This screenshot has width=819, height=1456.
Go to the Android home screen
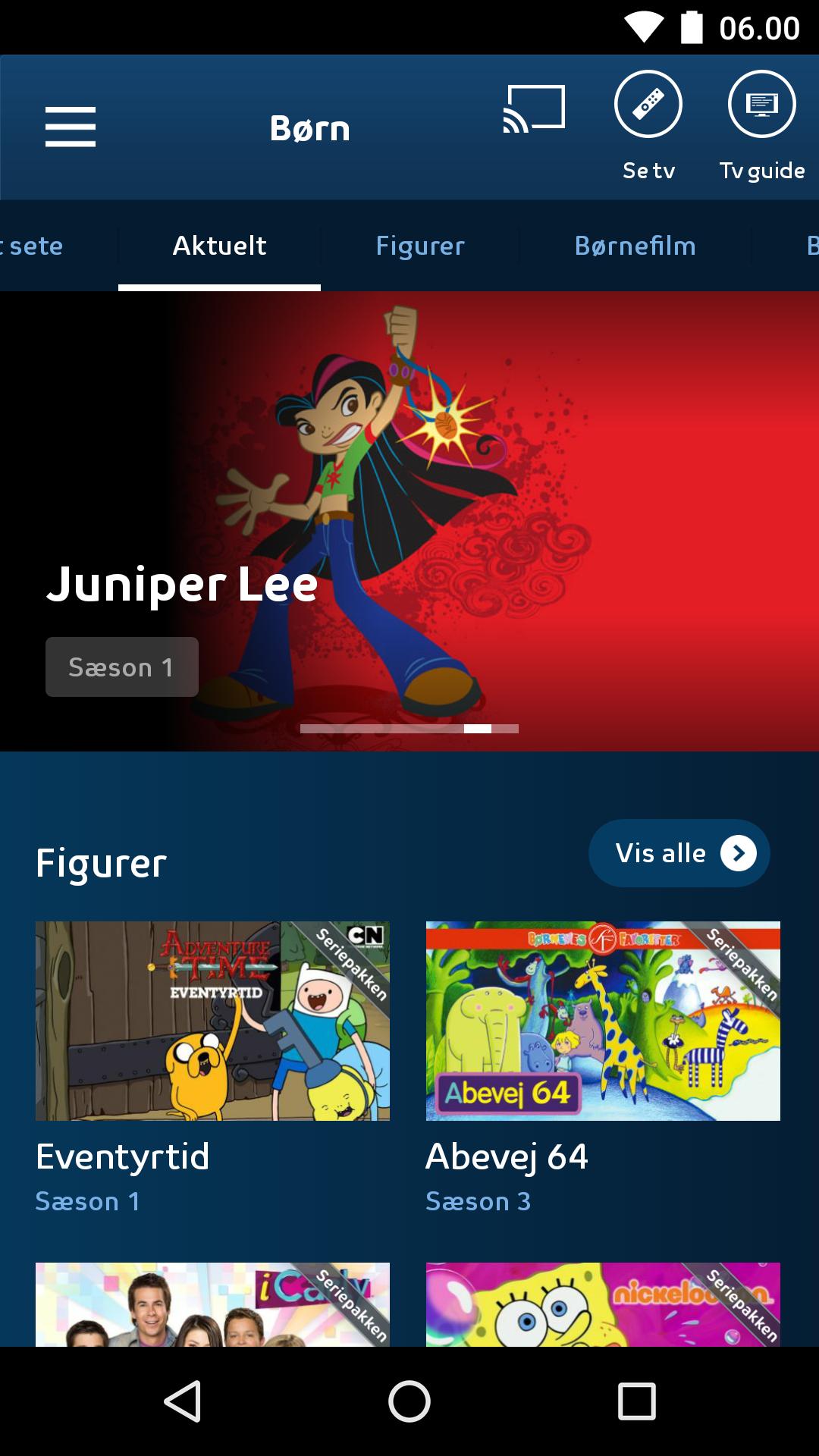(409, 1400)
